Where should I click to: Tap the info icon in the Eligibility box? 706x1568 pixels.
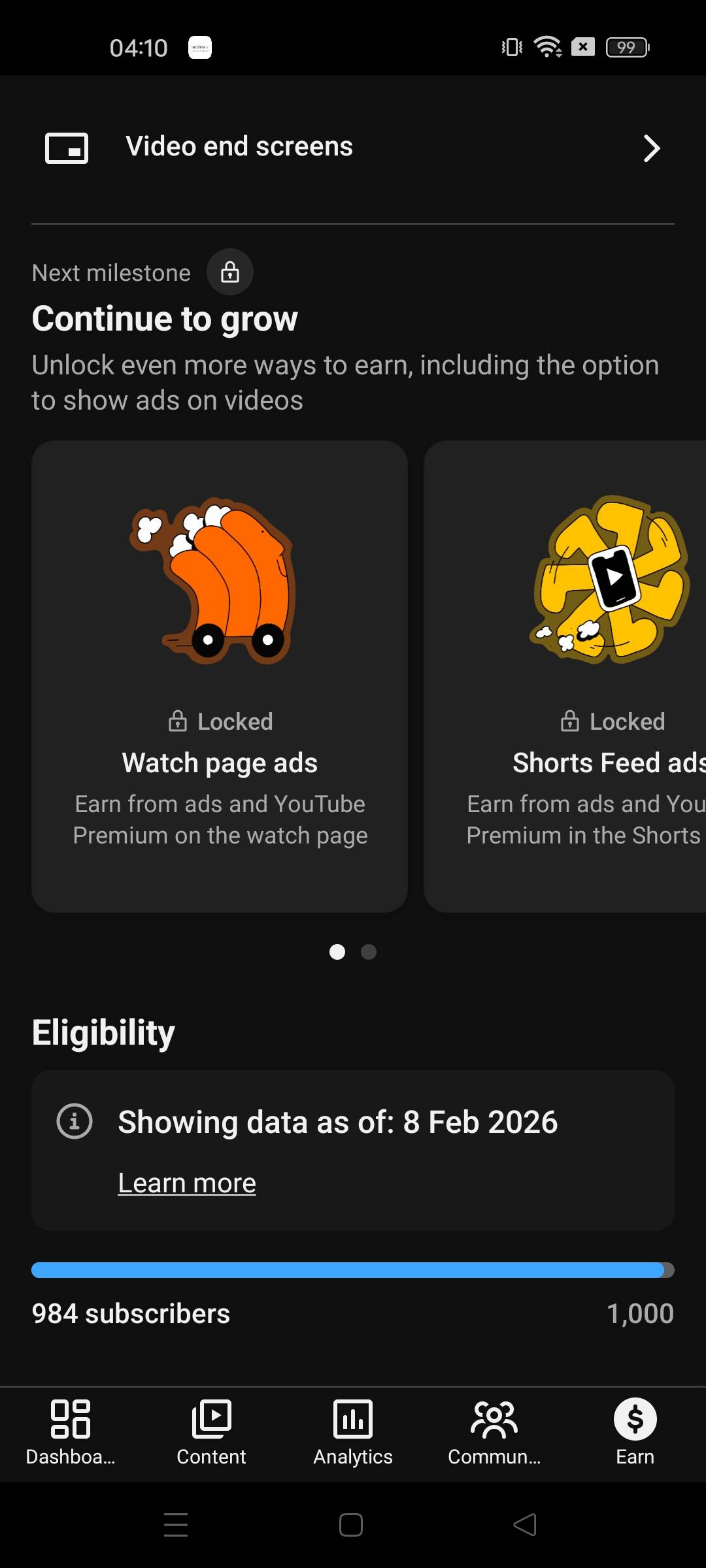(x=75, y=1121)
